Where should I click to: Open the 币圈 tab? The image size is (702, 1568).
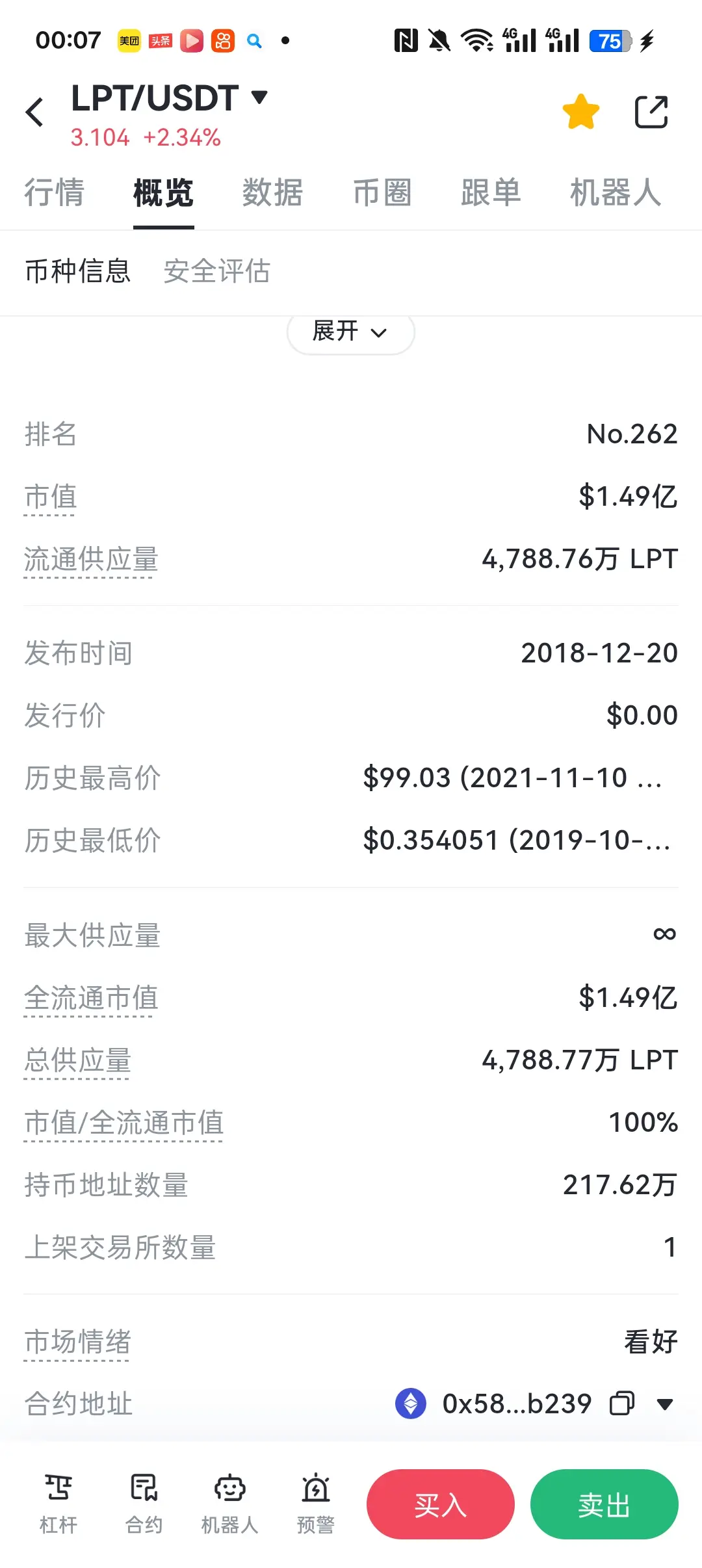382,193
